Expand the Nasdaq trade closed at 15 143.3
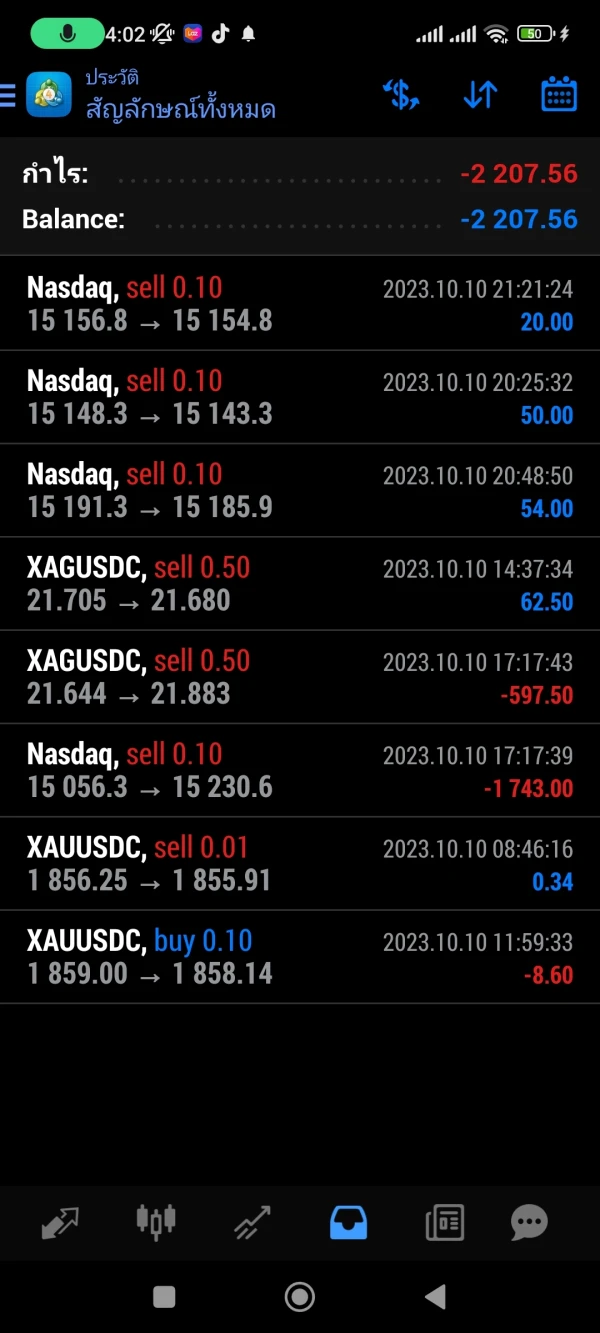The width and height of the screenshot is (600, 1333). tap(300, 397)
